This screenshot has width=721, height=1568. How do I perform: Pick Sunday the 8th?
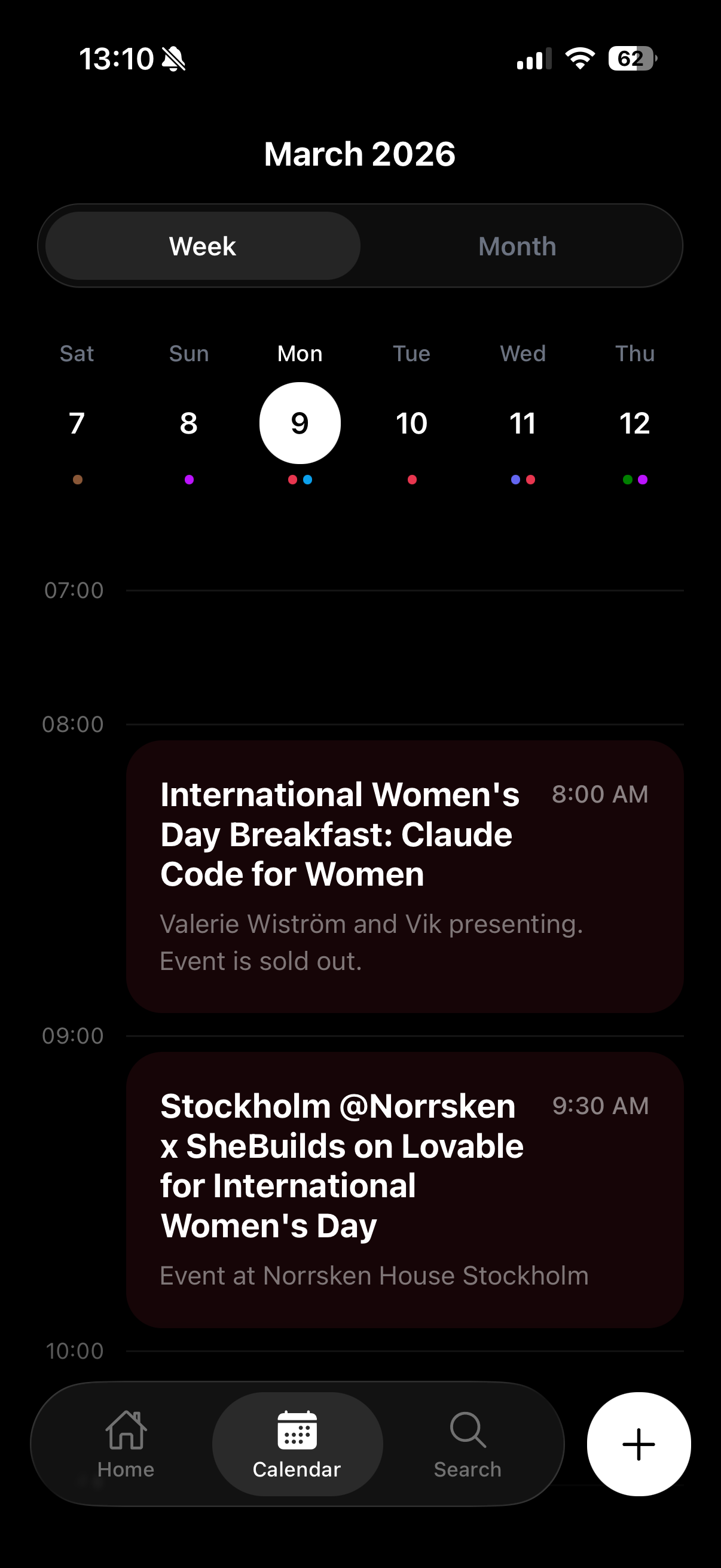188,423
